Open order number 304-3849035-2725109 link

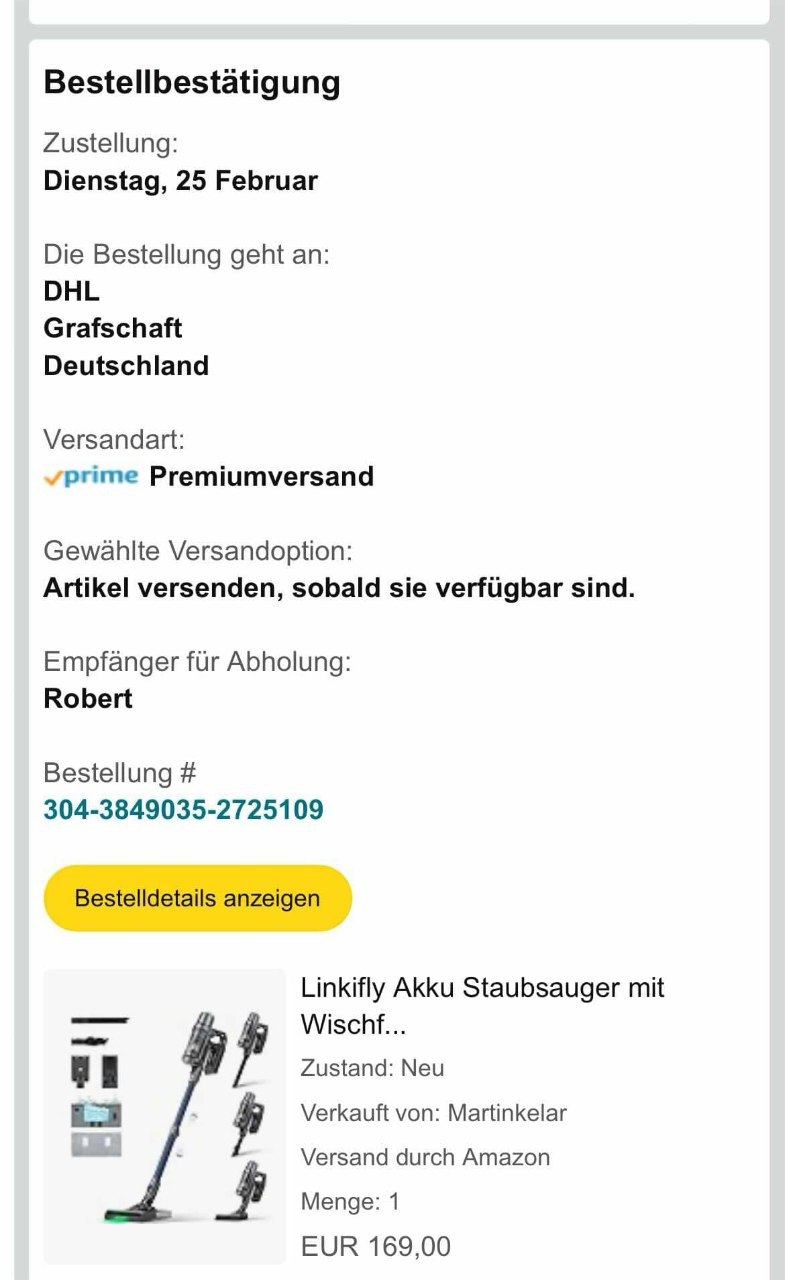[183, 809]
